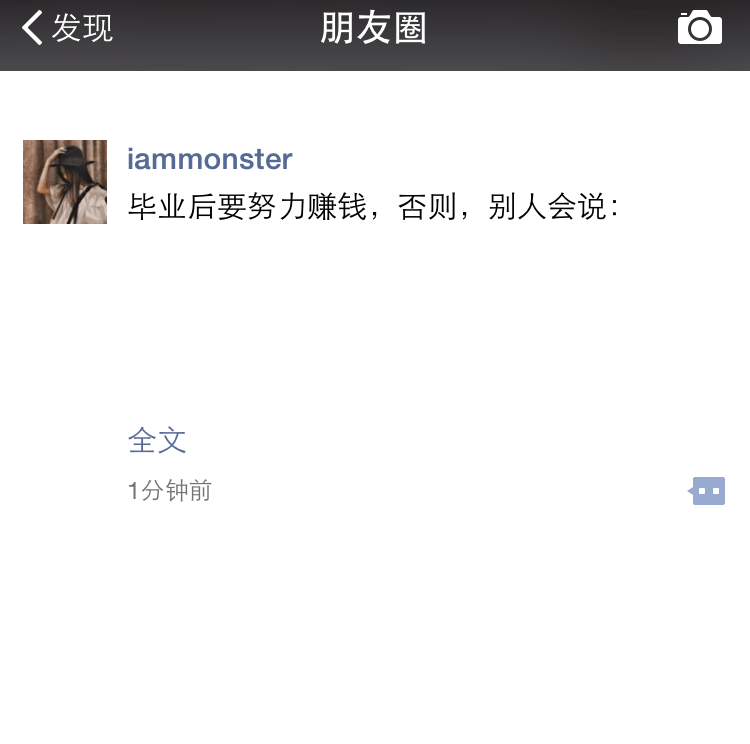Open the camera to post a moment
Viewport: 750px width, 744px height.
click(x=699, y=28)
